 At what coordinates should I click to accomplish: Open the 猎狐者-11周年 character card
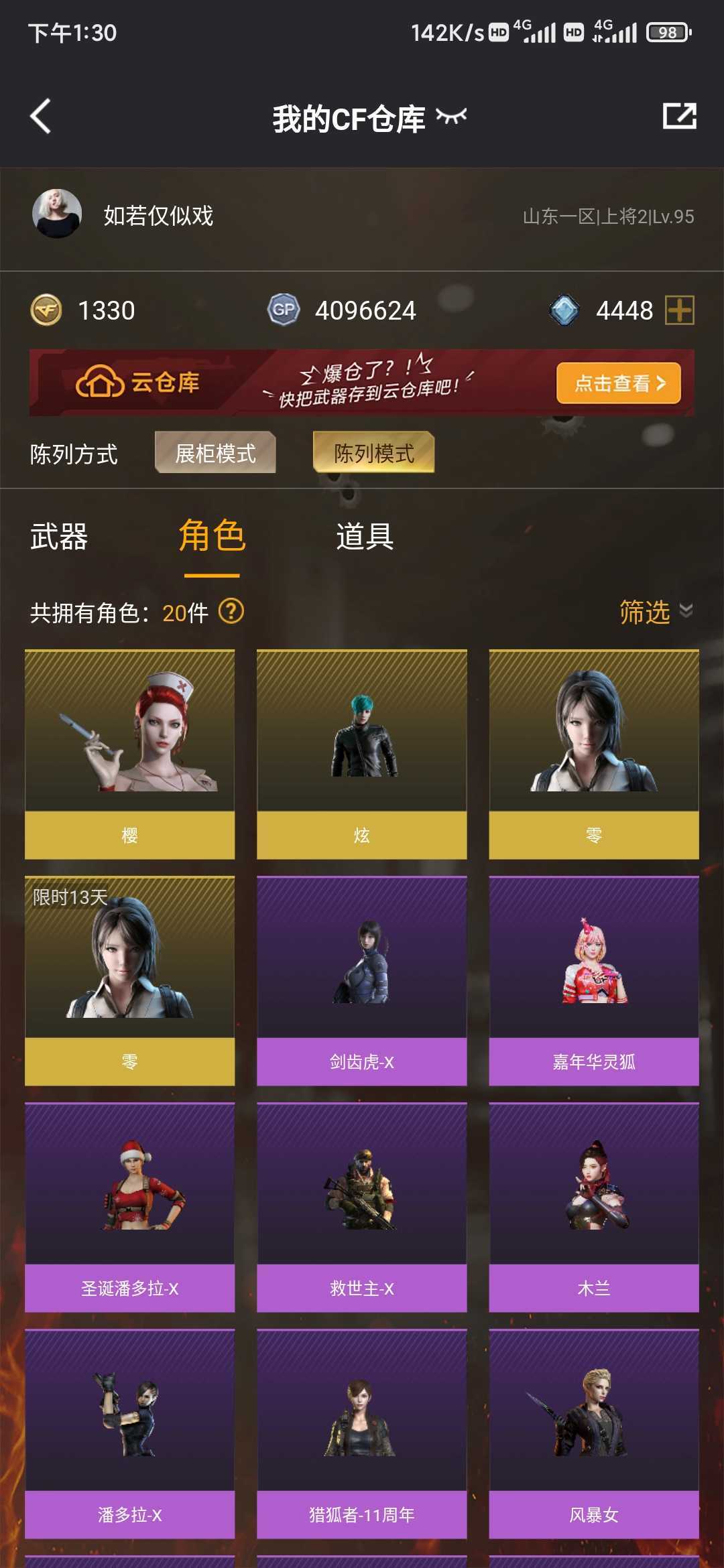362,1434
